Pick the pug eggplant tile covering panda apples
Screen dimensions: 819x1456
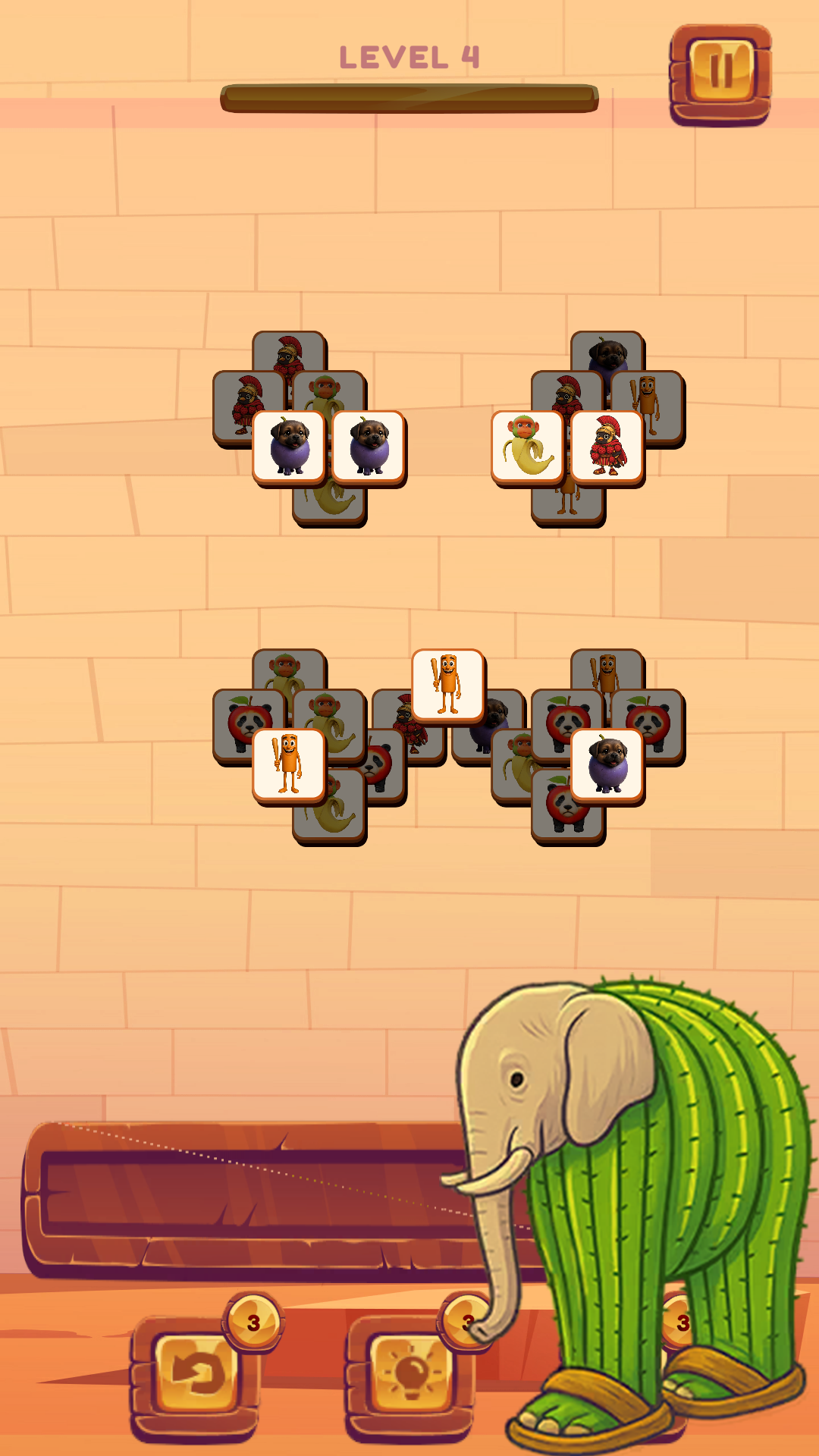pyautogui.click(x=607, y=764)
